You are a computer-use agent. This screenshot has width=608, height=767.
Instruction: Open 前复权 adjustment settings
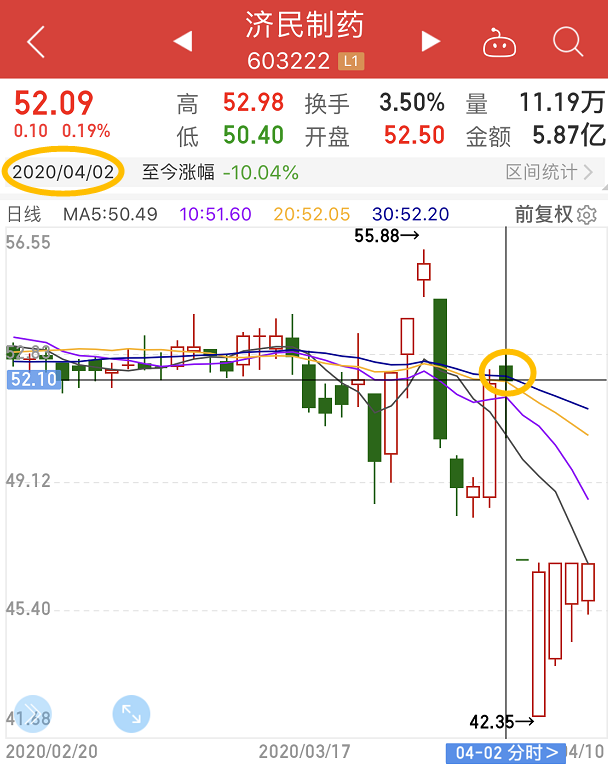[x=555, y=214]
